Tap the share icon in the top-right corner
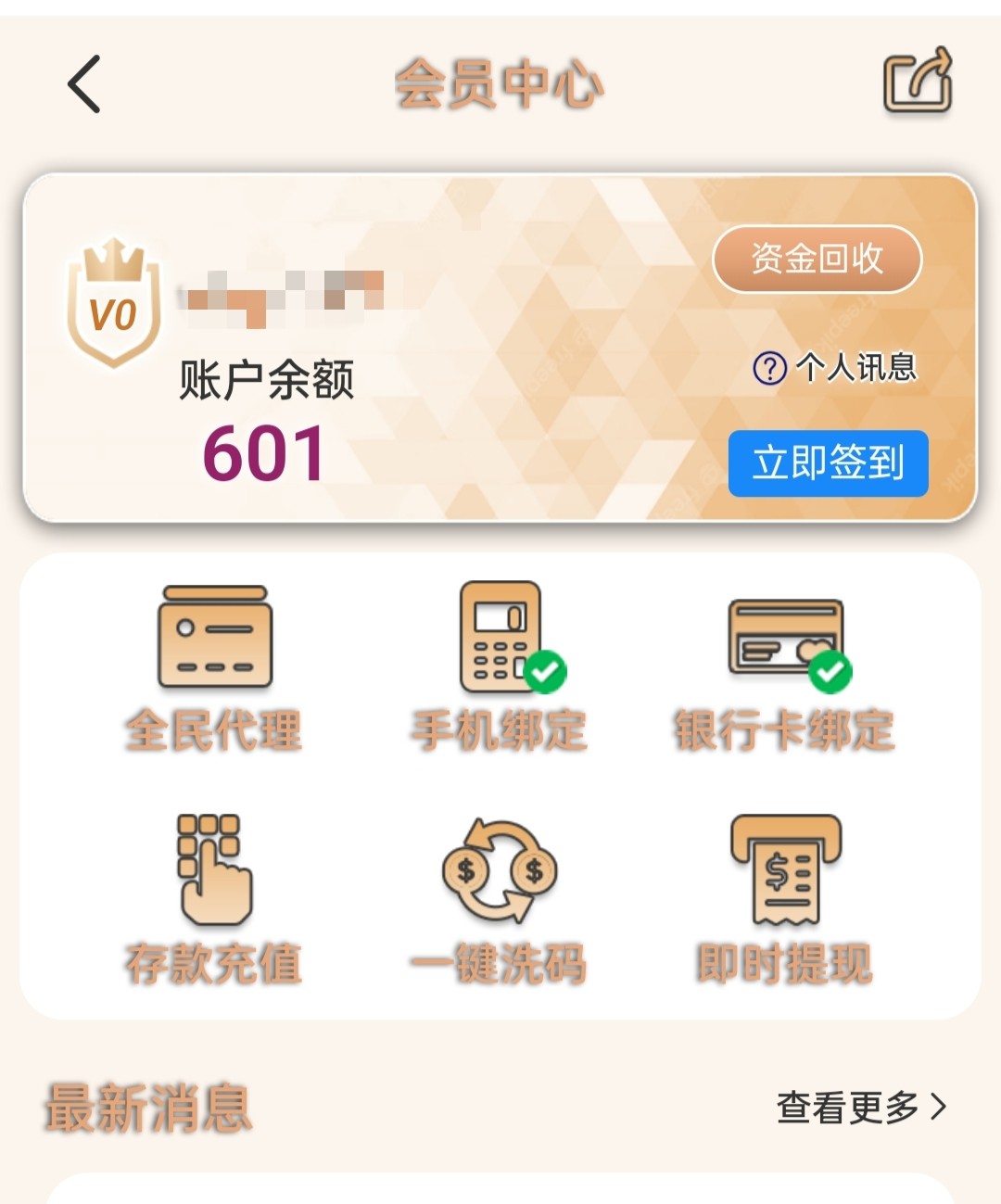This screenshot has width=1001, height=1204. [x=918, y=81]
